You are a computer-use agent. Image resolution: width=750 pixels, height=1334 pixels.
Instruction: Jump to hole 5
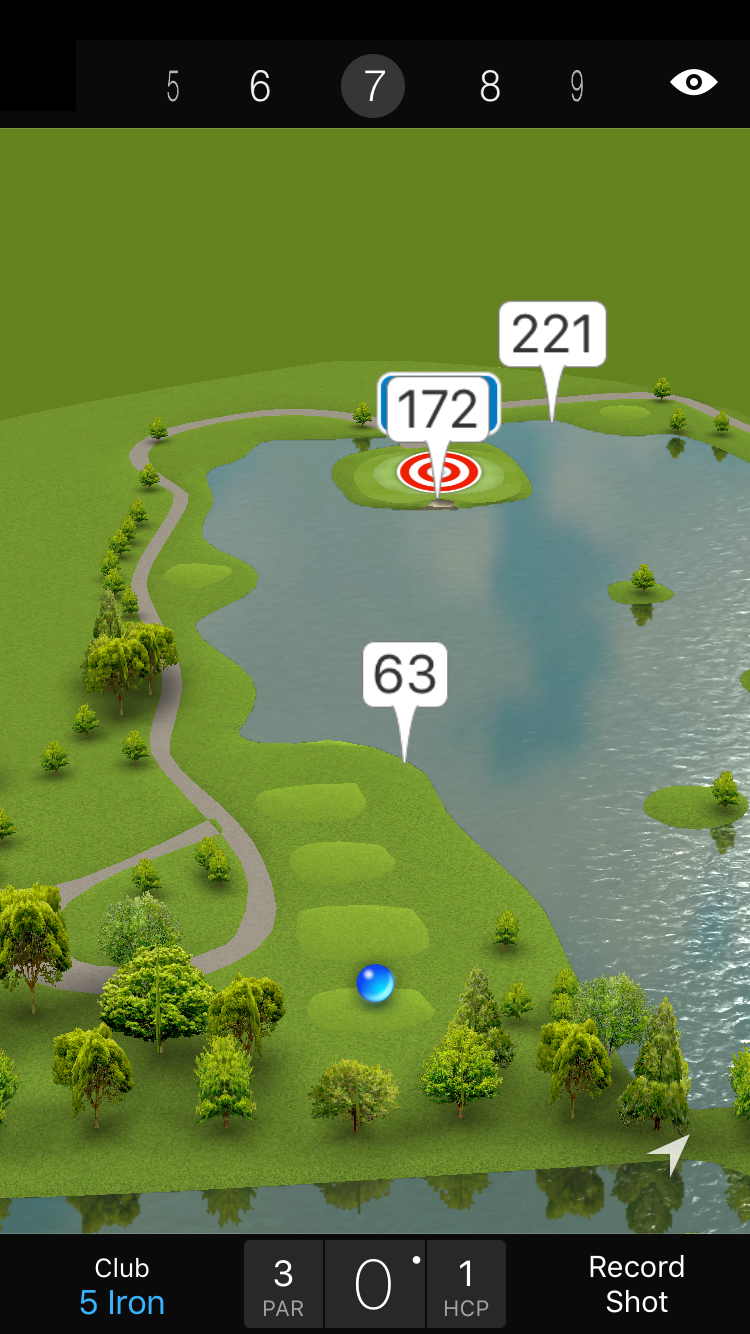pos(173,87)
